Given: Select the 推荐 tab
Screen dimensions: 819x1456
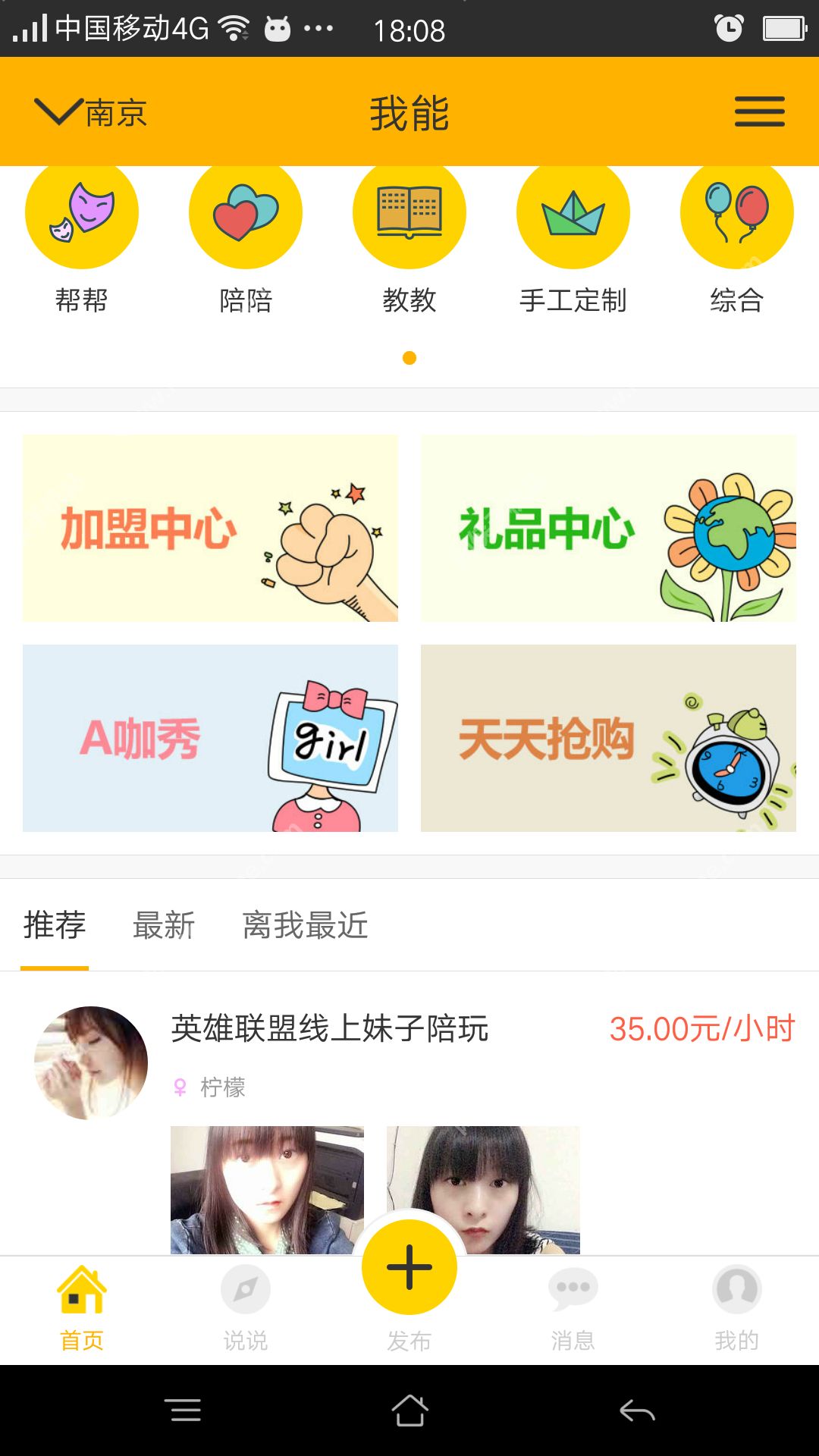Looking at the screenshot, I should tap(55, 926).
